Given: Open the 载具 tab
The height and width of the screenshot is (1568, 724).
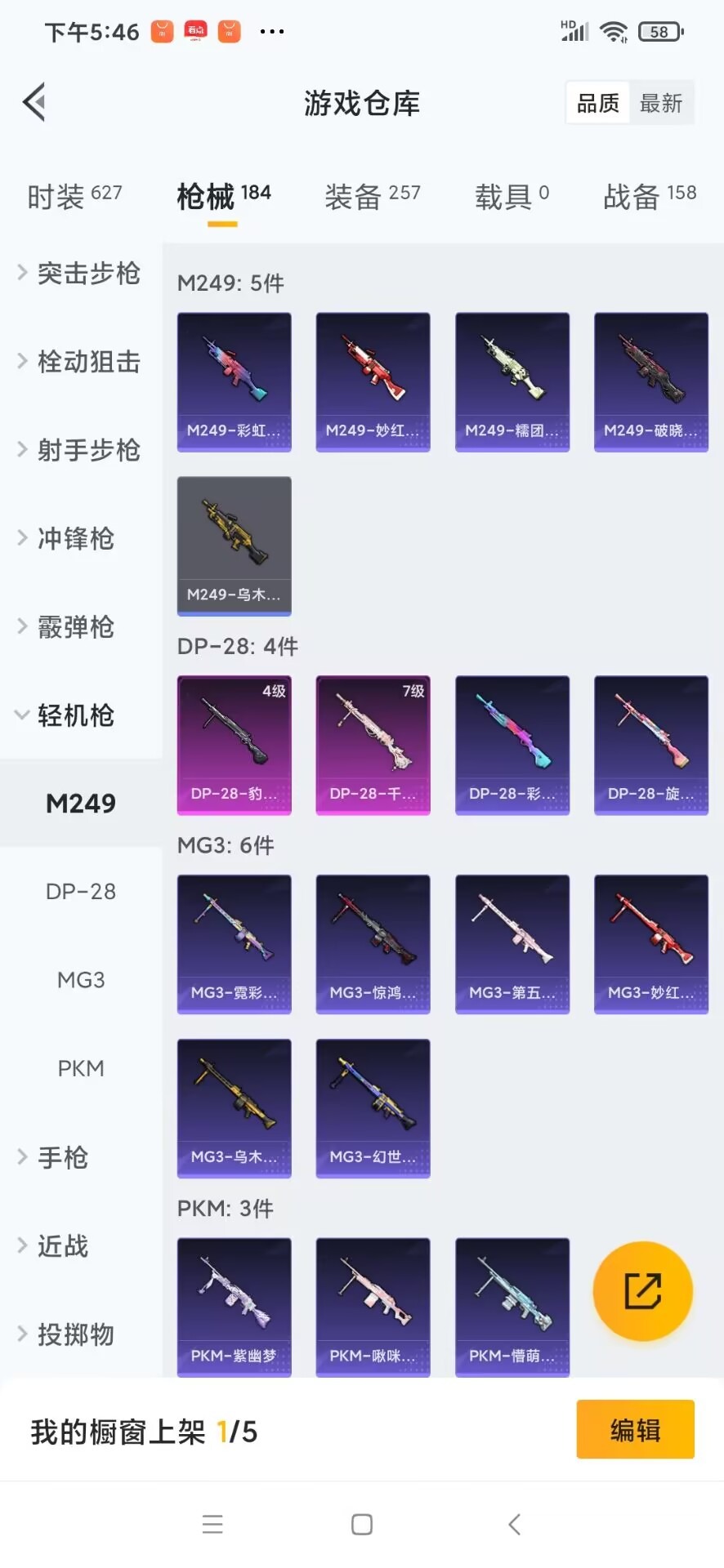Looking at the screenshot, I should (512, 196).
